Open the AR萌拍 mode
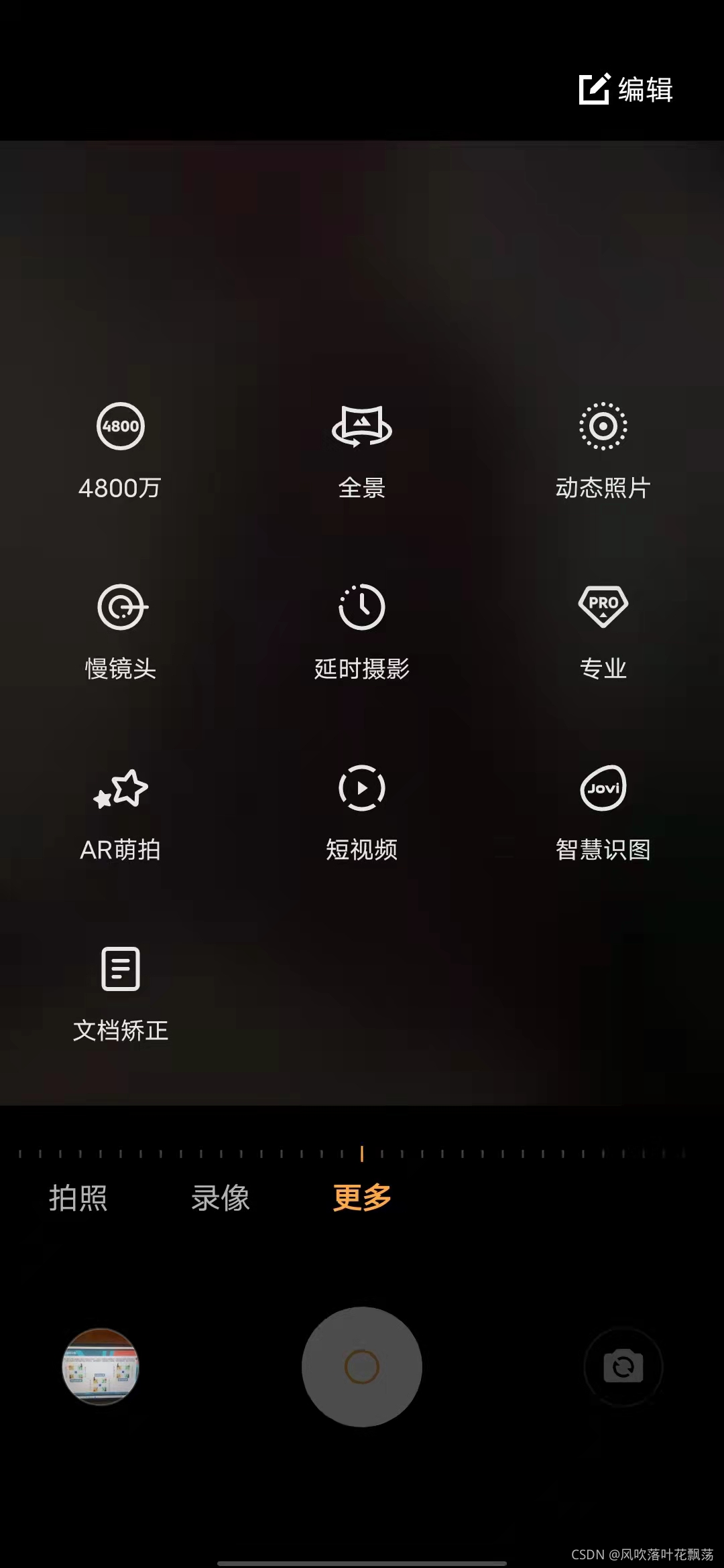 [x=121, y=811]
